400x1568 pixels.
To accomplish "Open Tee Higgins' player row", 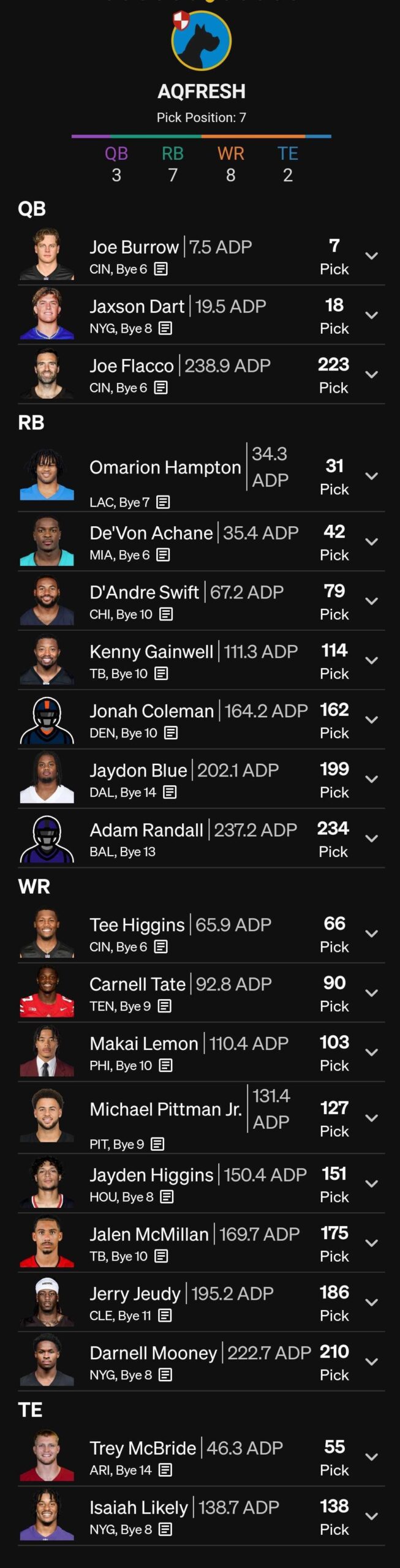I will pyautogui.click(x=201, y=933).
